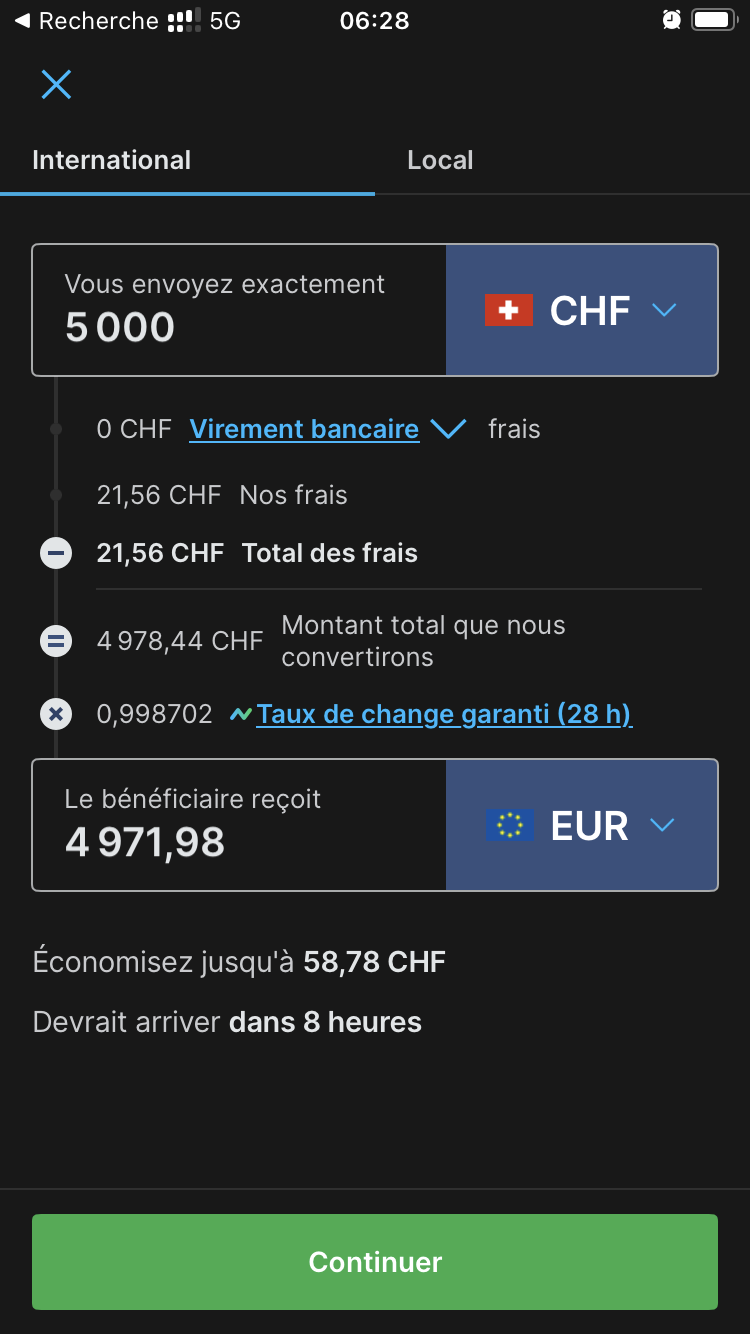Tap the green Continuer button
The width and height of the screenshot is (750, 1334).
pyautogui.click(x=375, y=1262)
